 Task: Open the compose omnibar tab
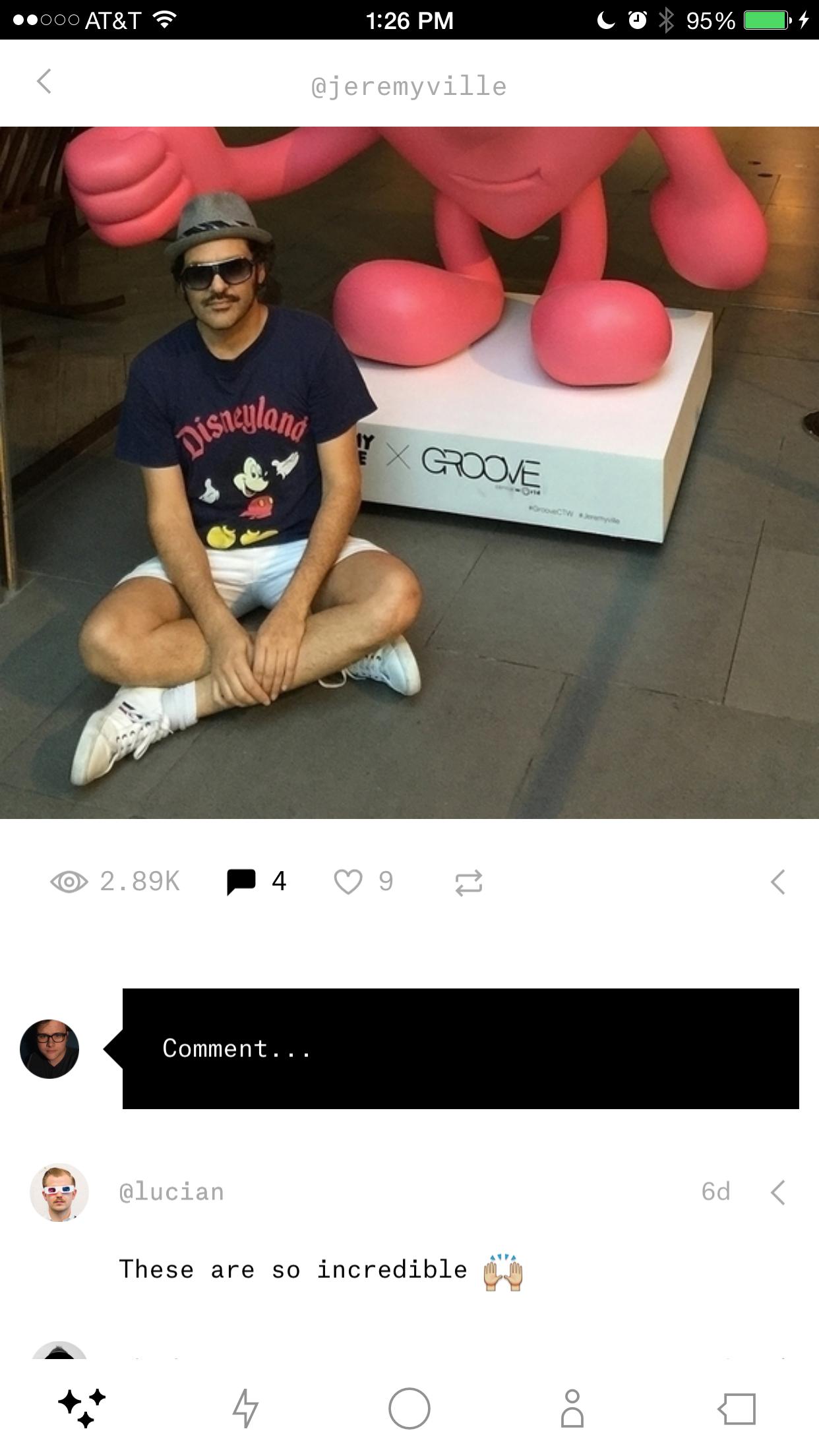pos(737,1409)
